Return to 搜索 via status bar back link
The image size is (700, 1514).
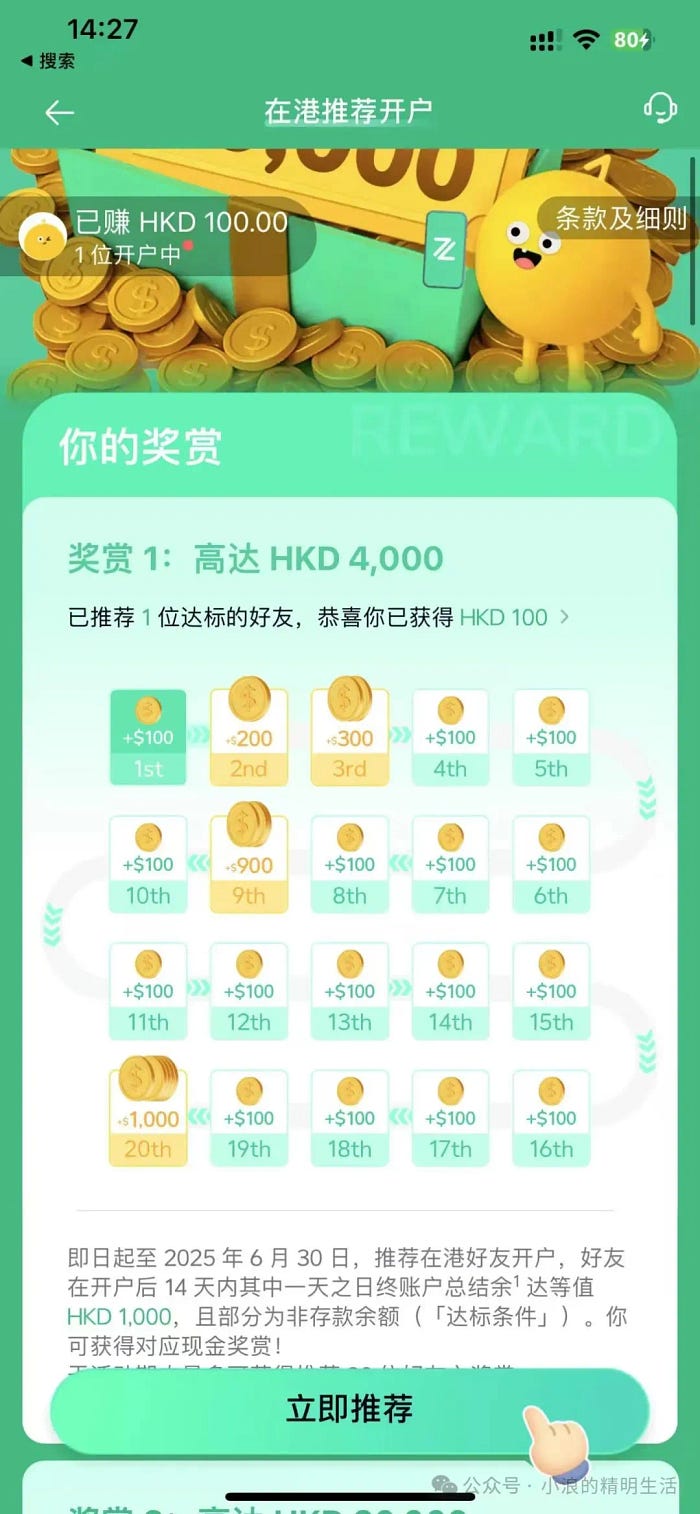[x=48, y=61]
